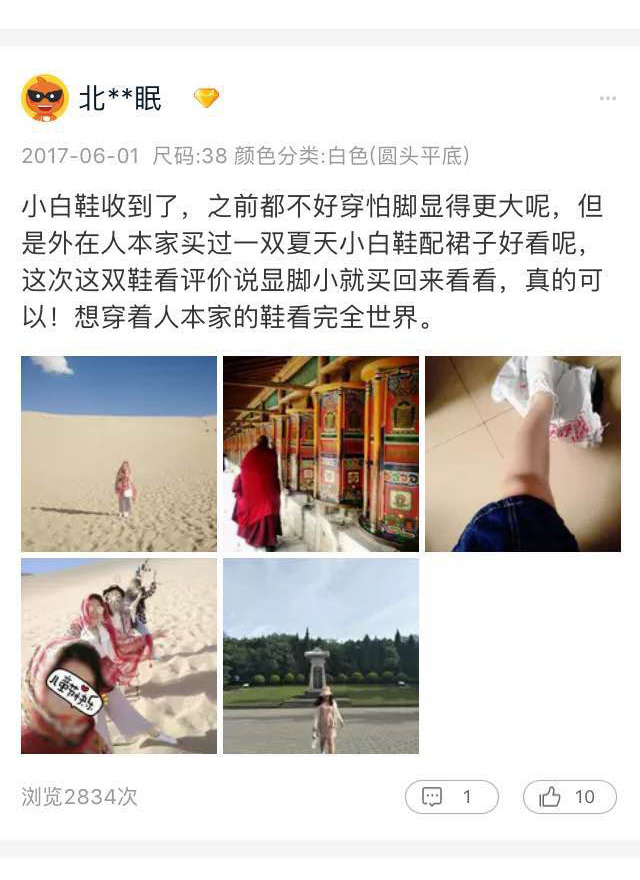Screen dimensions: 640x880
Task: View the group selfie in the desert
Action: coord(119,656)
